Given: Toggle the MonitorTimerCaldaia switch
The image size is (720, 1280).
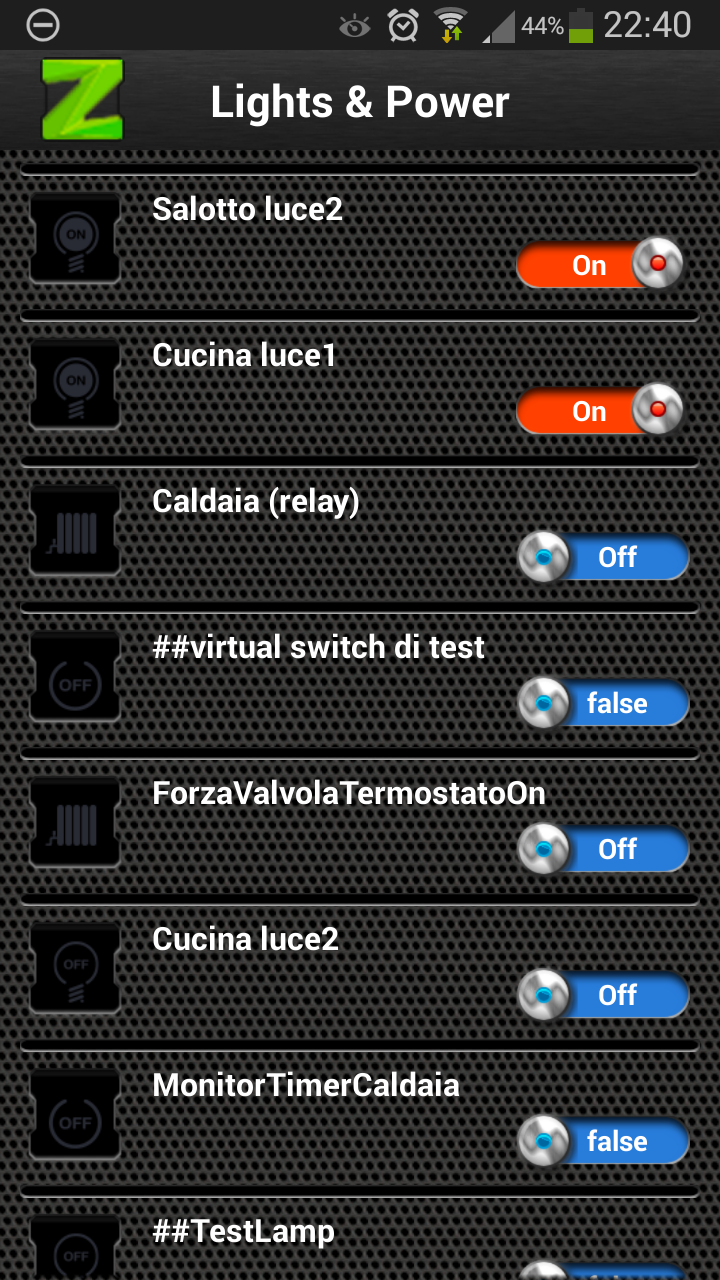Looking at the screenshot, I should [602, 1141].
